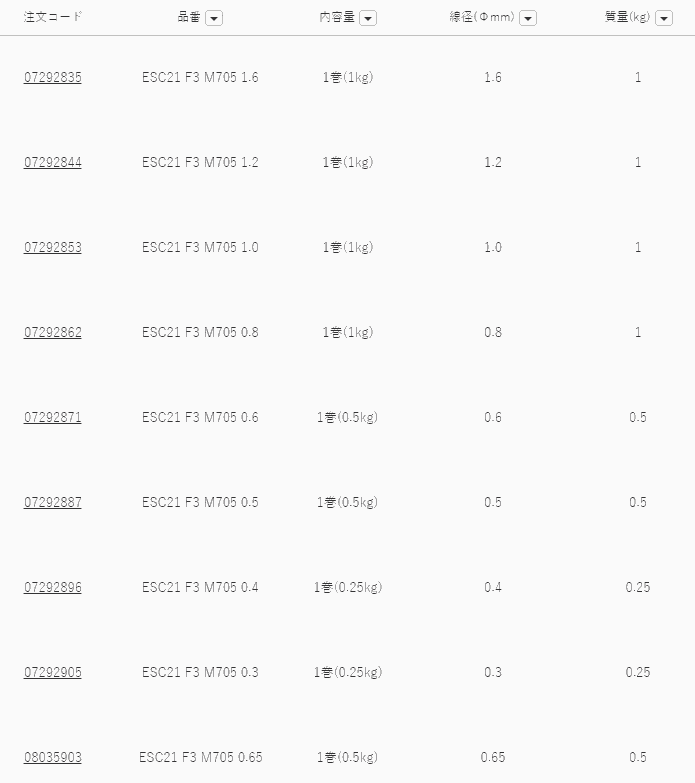Open order code 07292853 link

(53, 248)
